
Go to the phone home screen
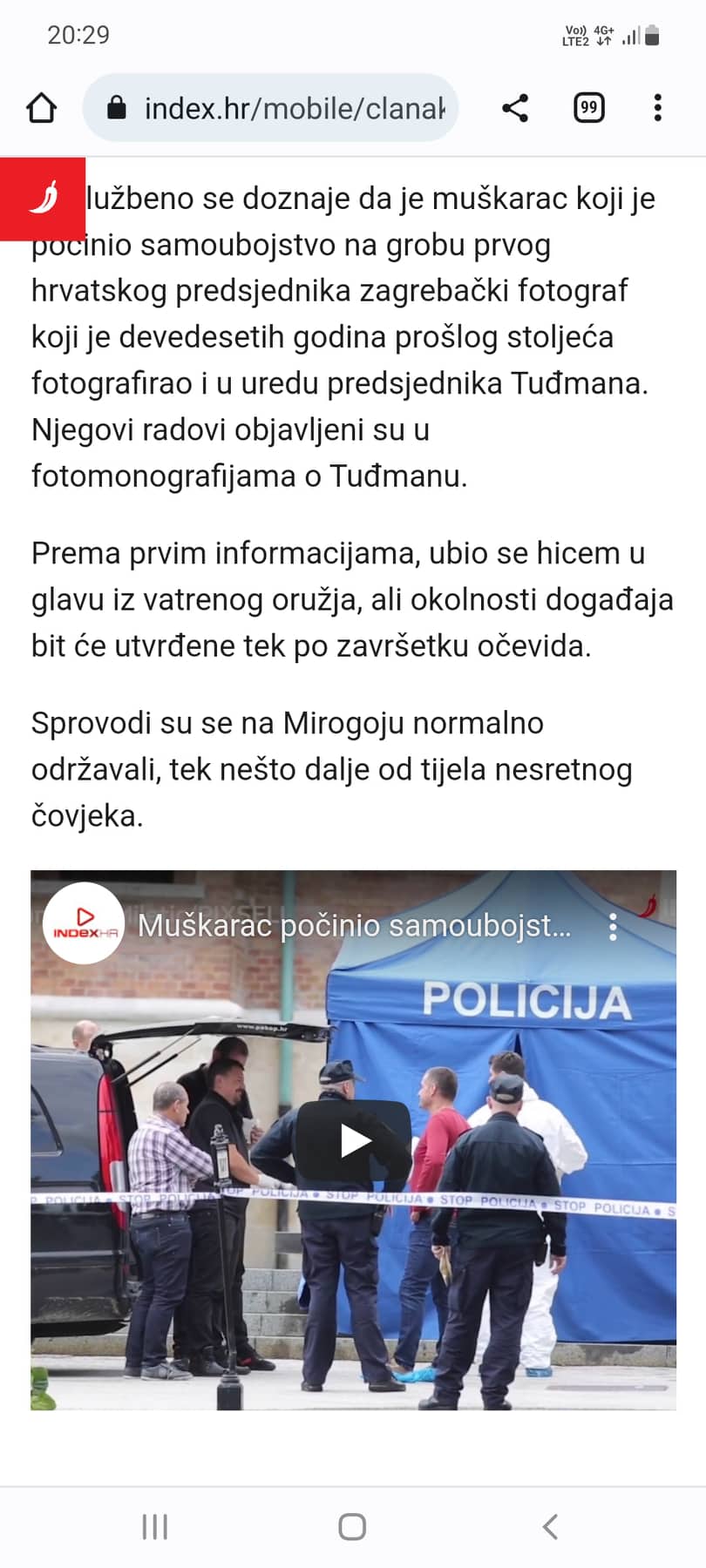tap(352, 1526)
